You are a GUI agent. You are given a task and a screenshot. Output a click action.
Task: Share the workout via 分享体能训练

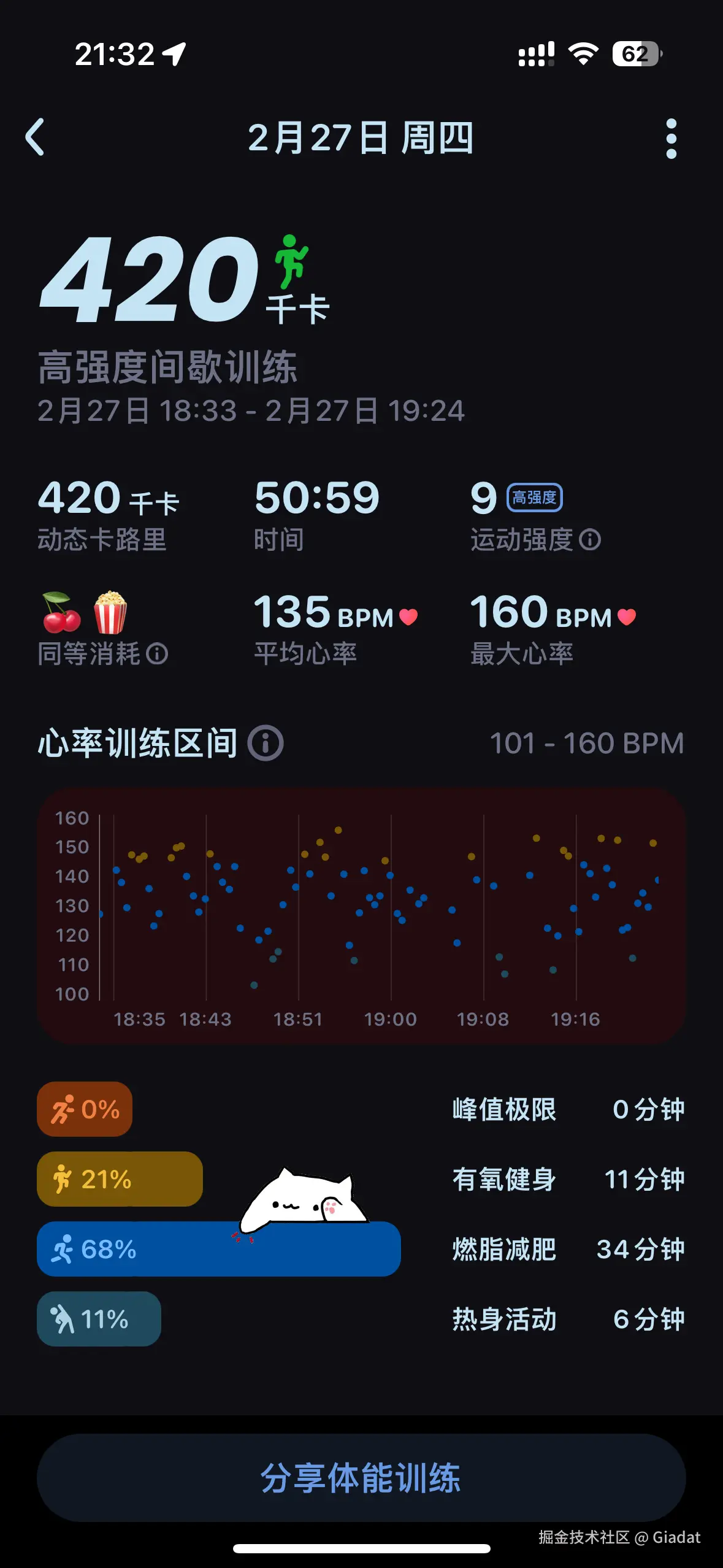click(x=361, y=1478)
